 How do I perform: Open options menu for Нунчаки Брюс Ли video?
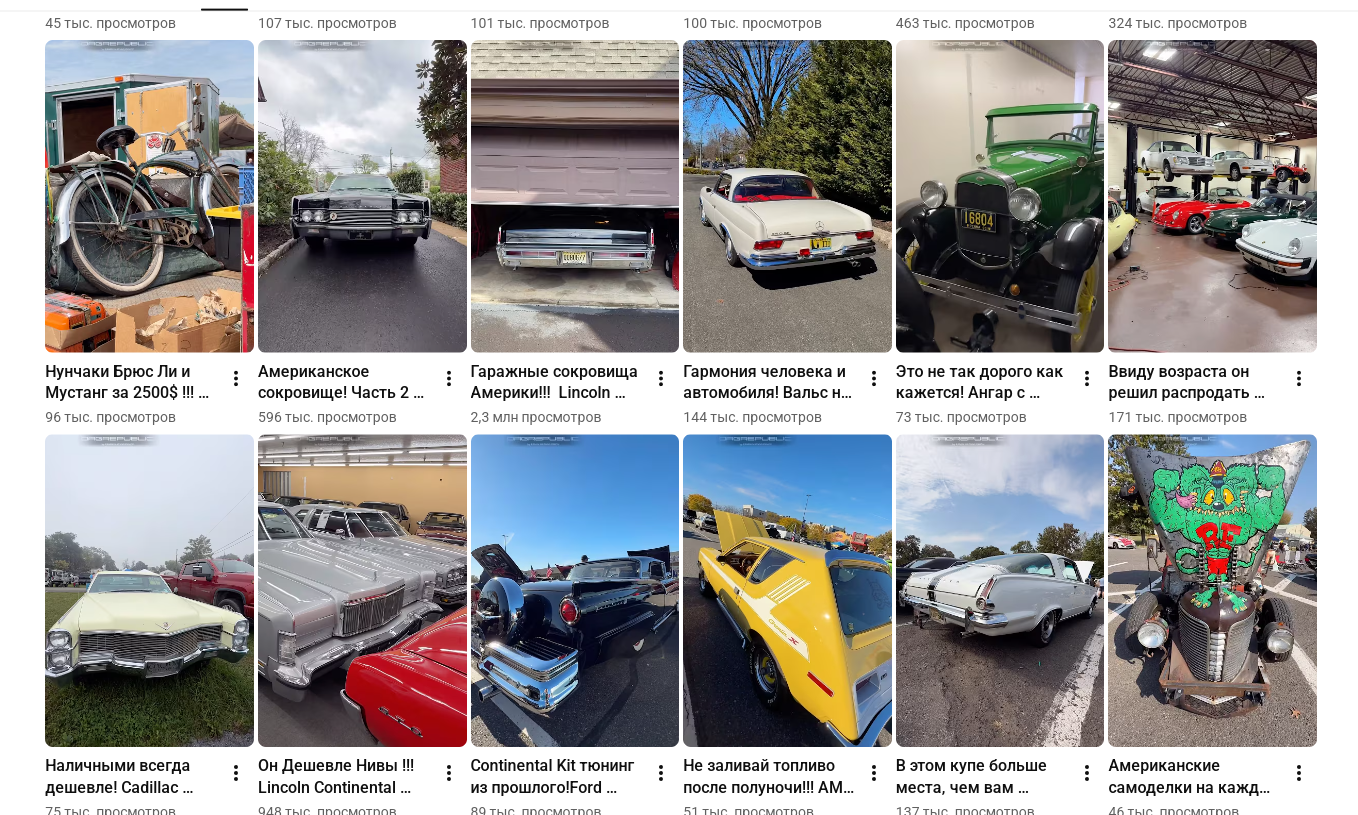pyautogui.click(x=236, y=378)
